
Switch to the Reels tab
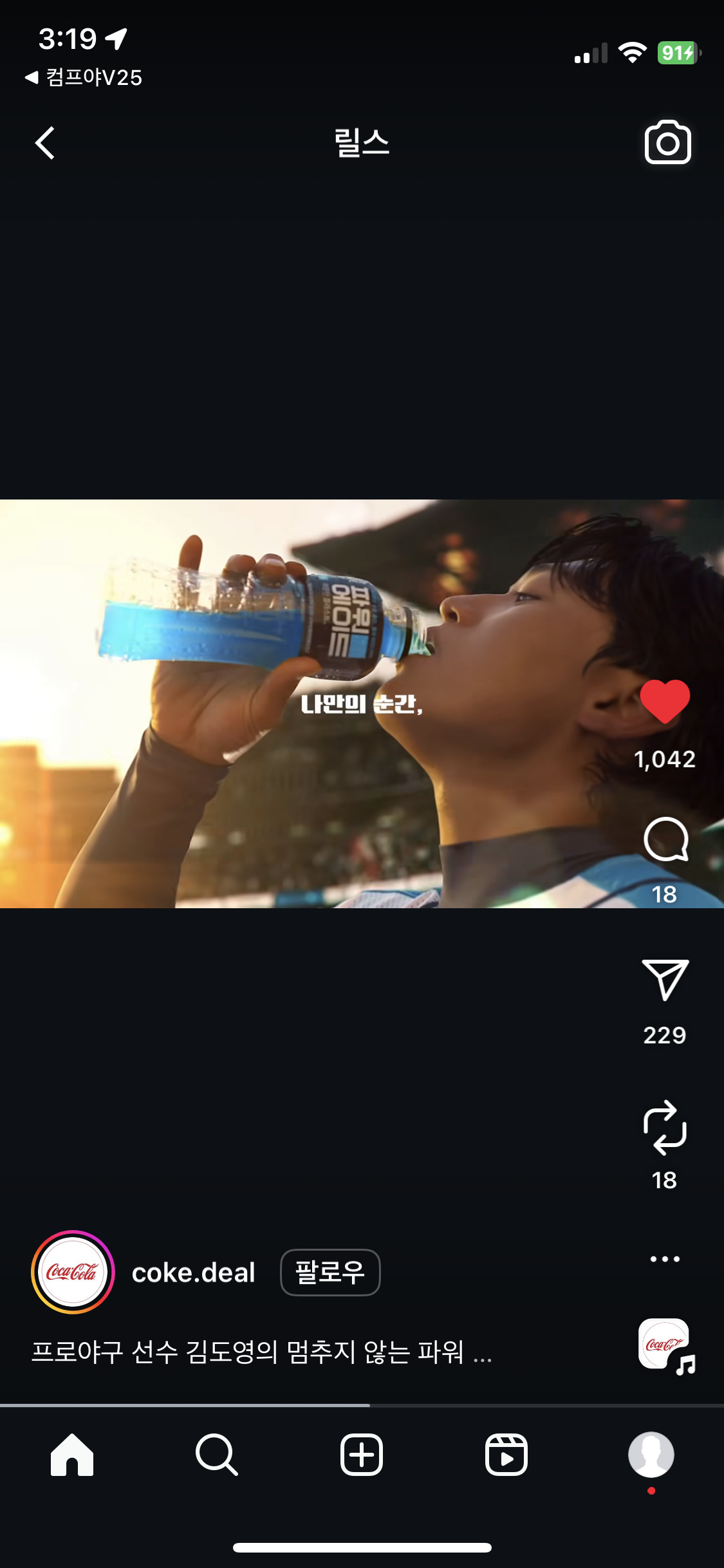point(506,1455)
